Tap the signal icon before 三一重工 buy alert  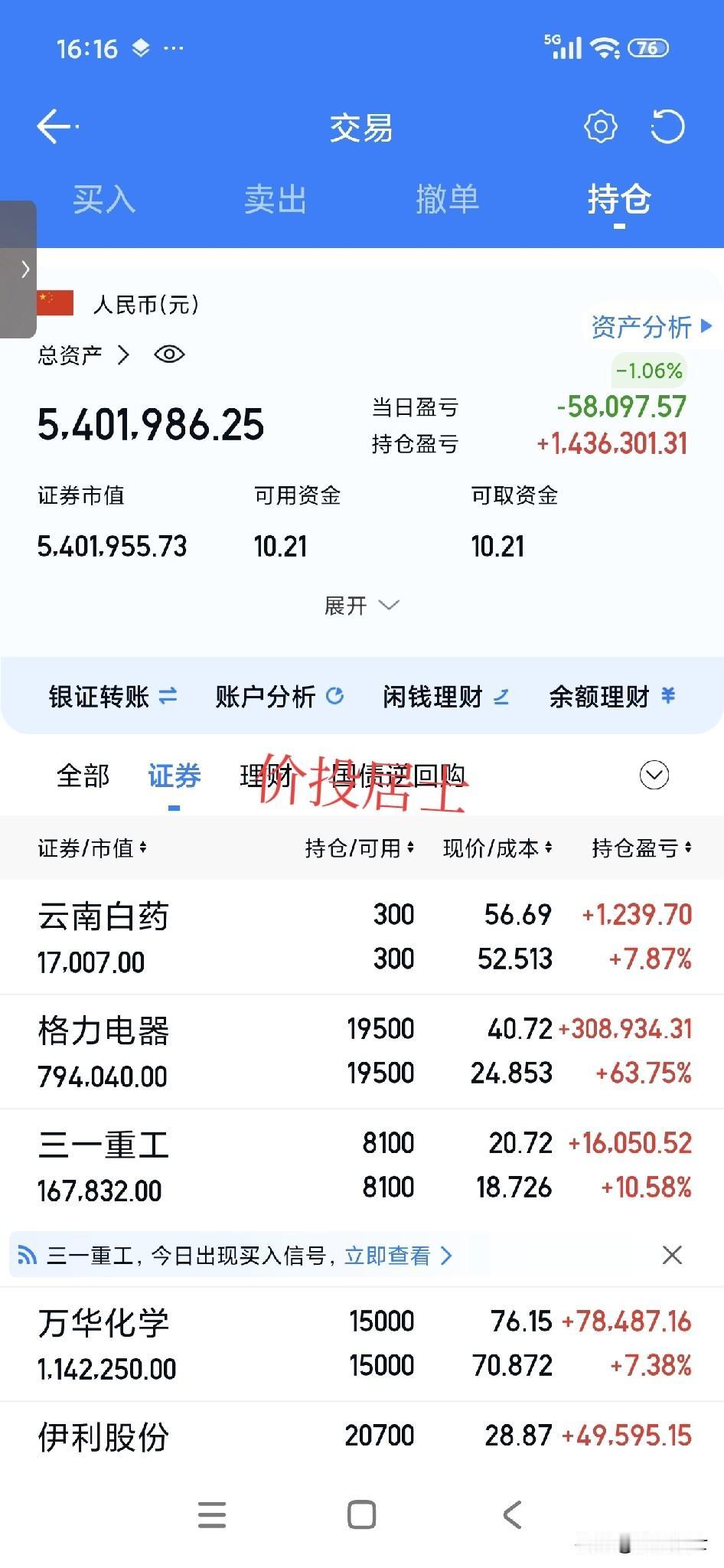click(28, 1254)
